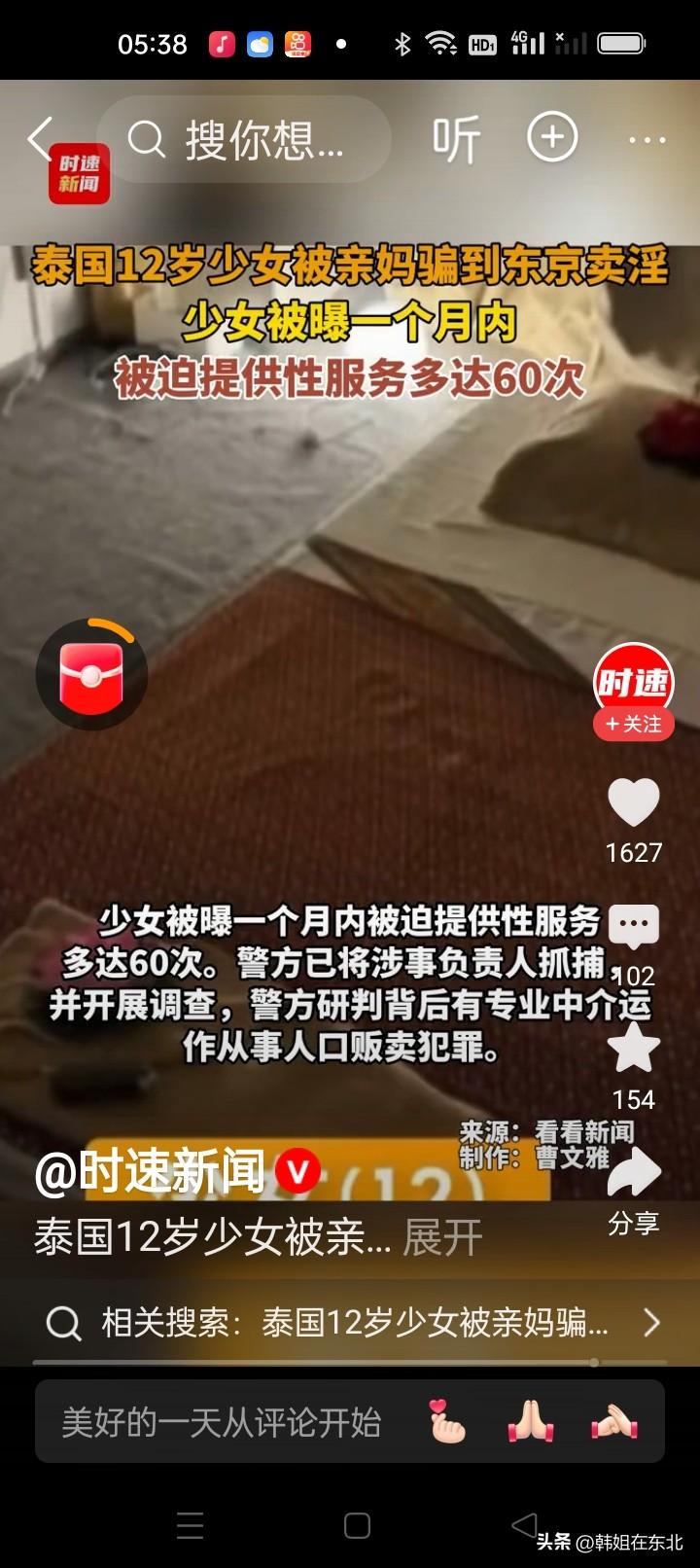
Task: Like this video with the heart
Action: coord(633,803)
